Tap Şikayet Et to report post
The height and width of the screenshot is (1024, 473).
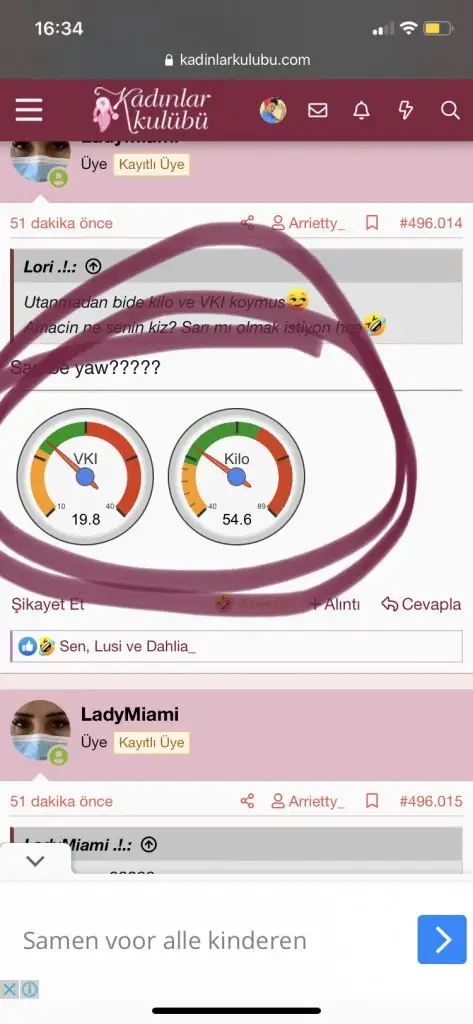(48, 604)
